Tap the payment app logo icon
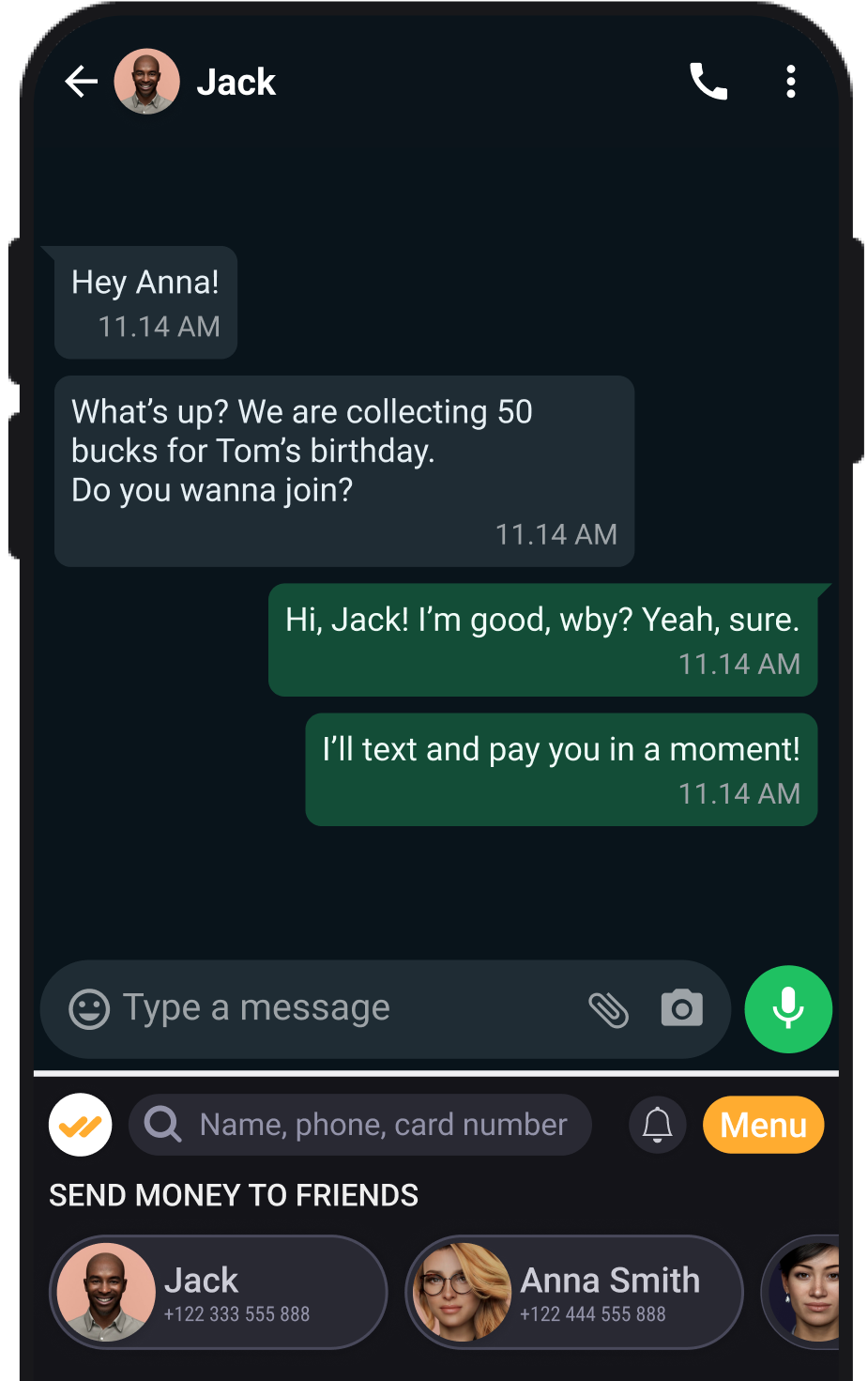This screenshot has width=868, height=1381. point(81,1125)
